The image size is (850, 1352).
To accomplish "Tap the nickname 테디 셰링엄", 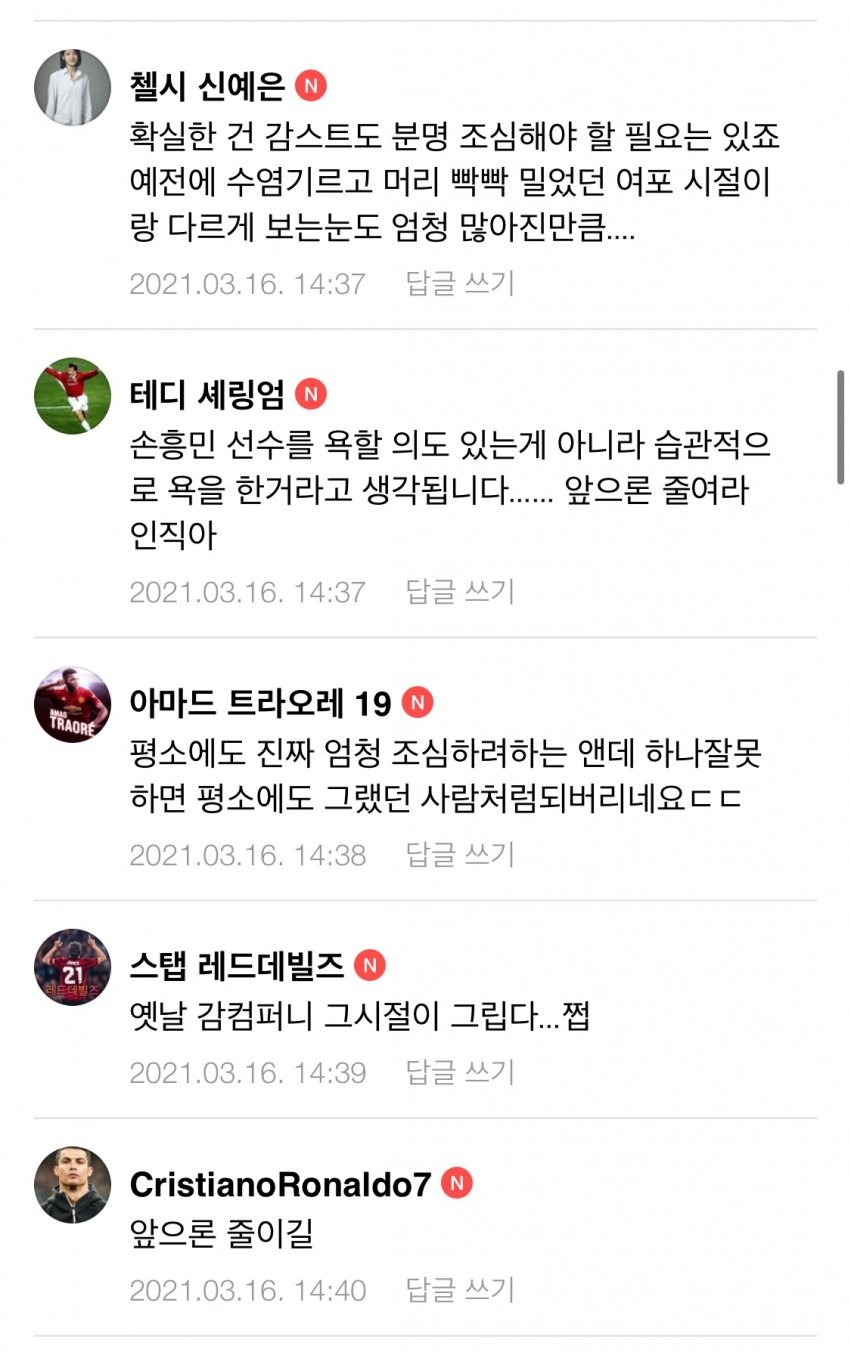I will click(207, 395).
